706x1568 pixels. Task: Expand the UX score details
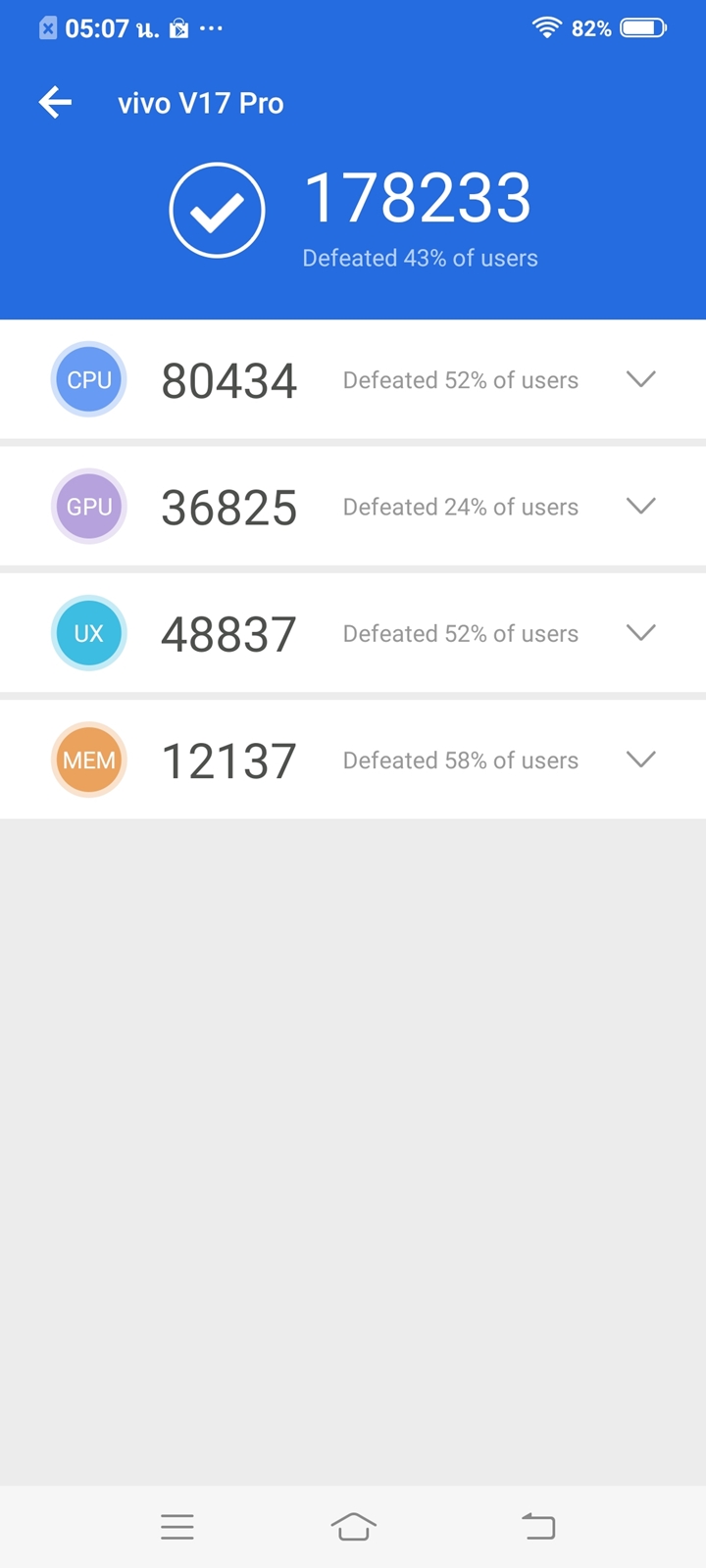coord(640,633)
